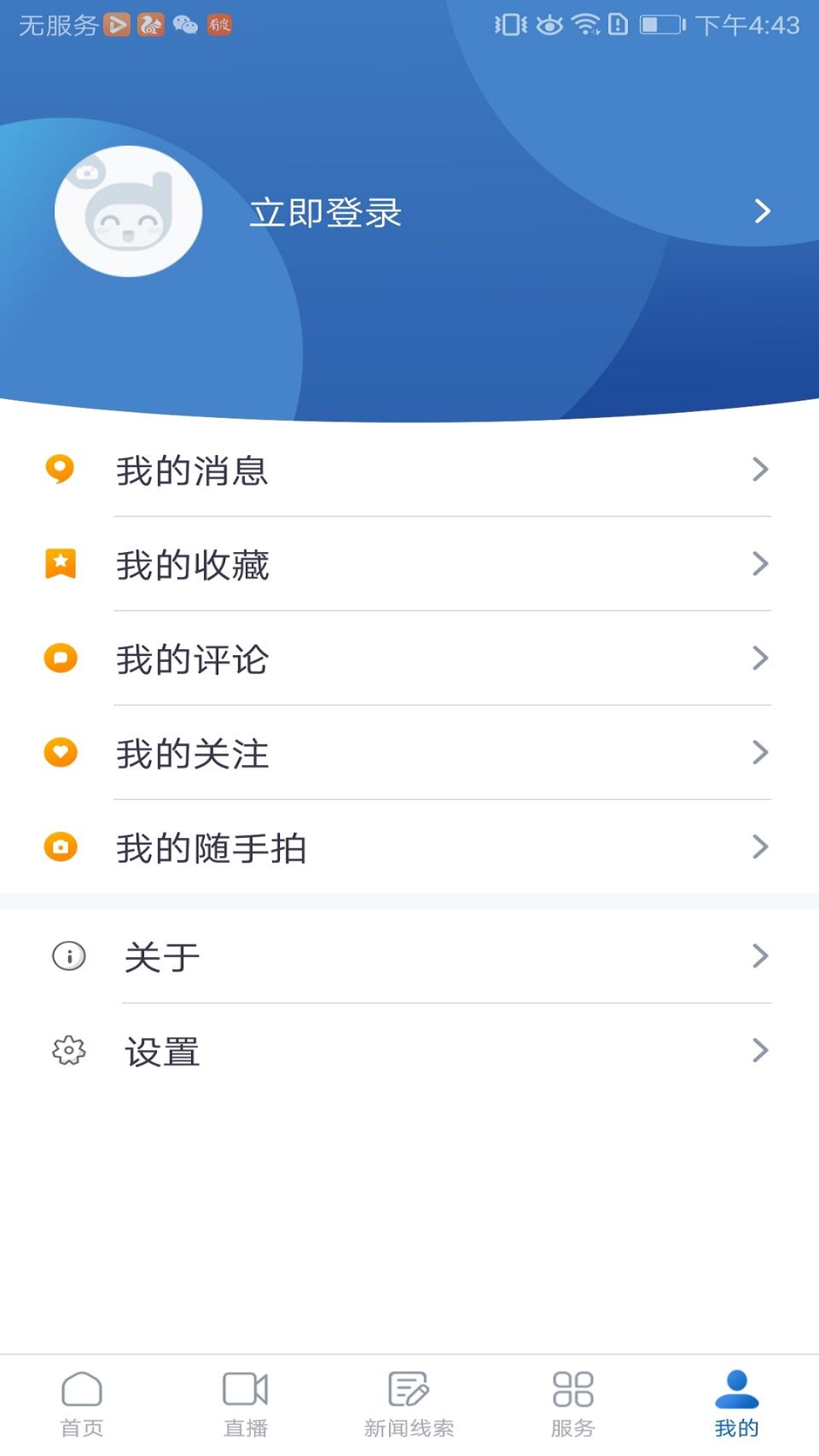The height and width of the screenshot is (1456, 819).
Task: Open 我的收藏 favorites
Action: point(409,565)
